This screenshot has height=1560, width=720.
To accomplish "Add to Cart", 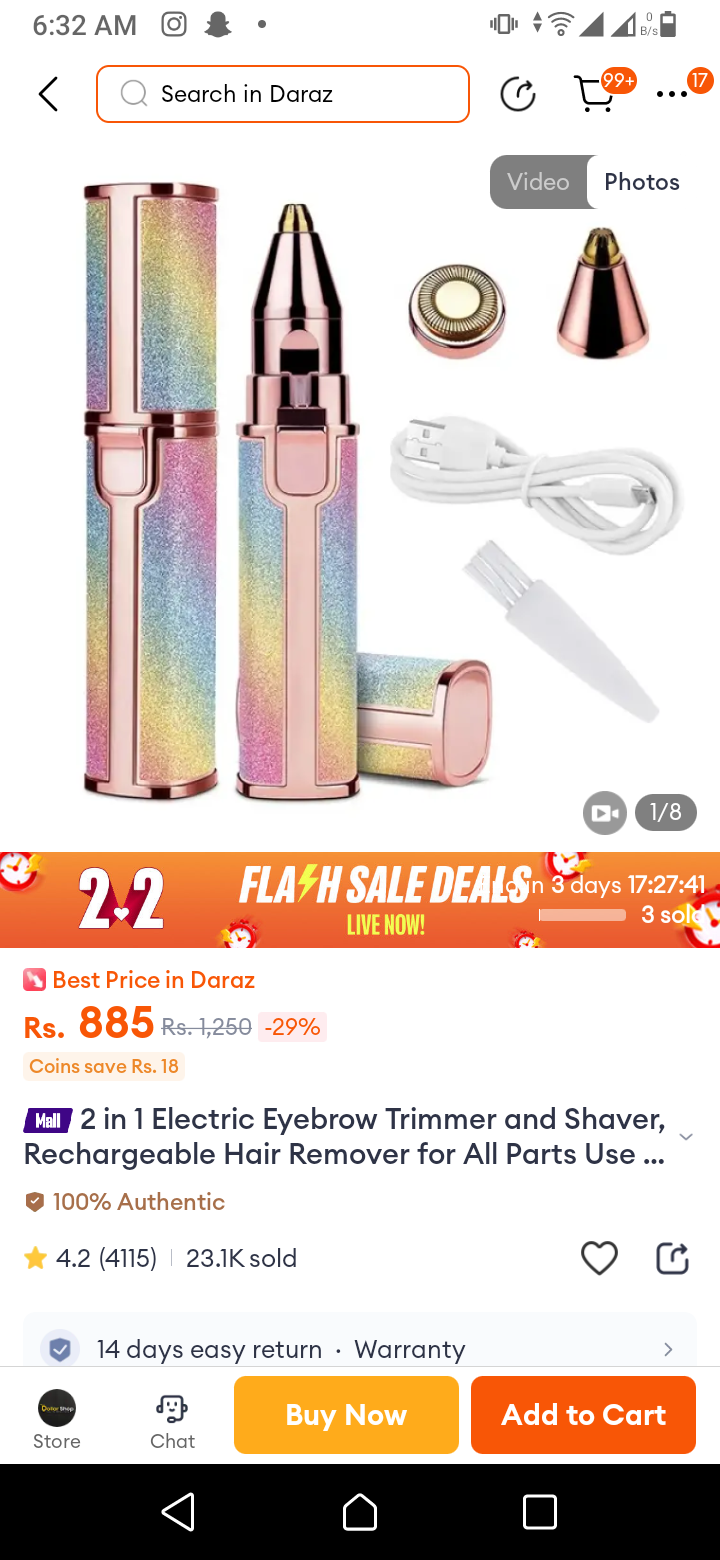I will 583,1414.
